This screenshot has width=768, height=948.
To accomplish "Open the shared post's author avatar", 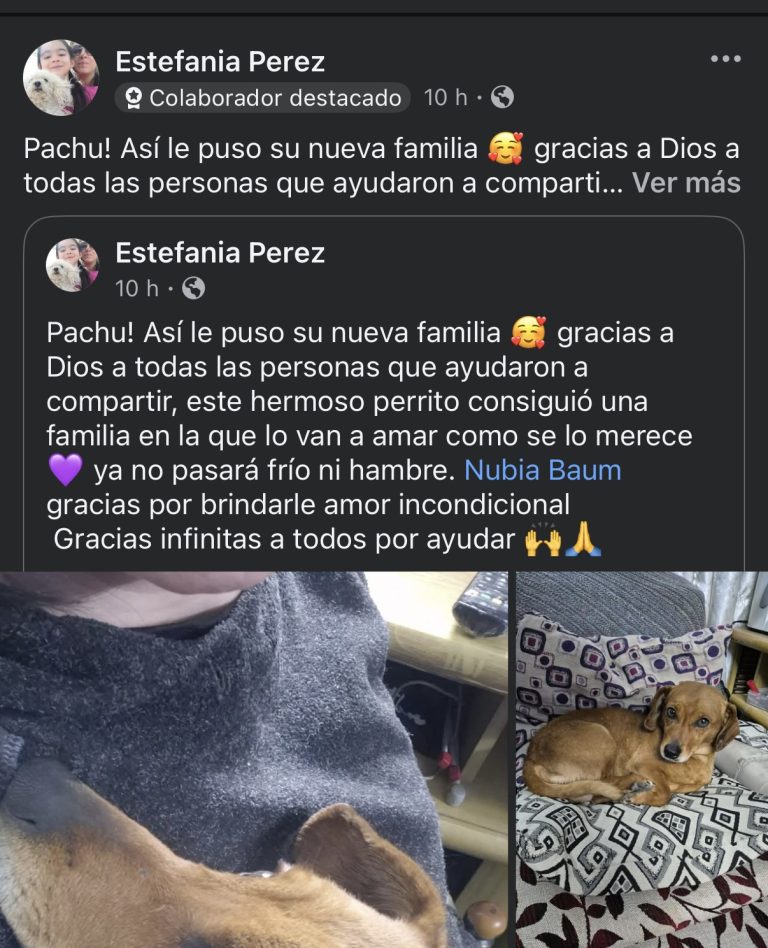I will pos(73,265).
